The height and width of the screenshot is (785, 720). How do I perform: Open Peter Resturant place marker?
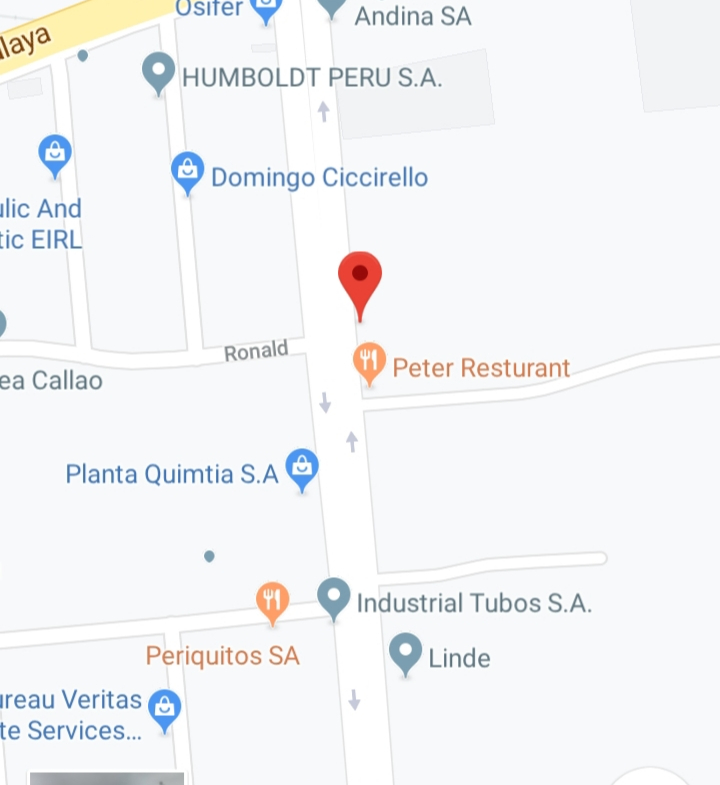[x=370, y=362]
